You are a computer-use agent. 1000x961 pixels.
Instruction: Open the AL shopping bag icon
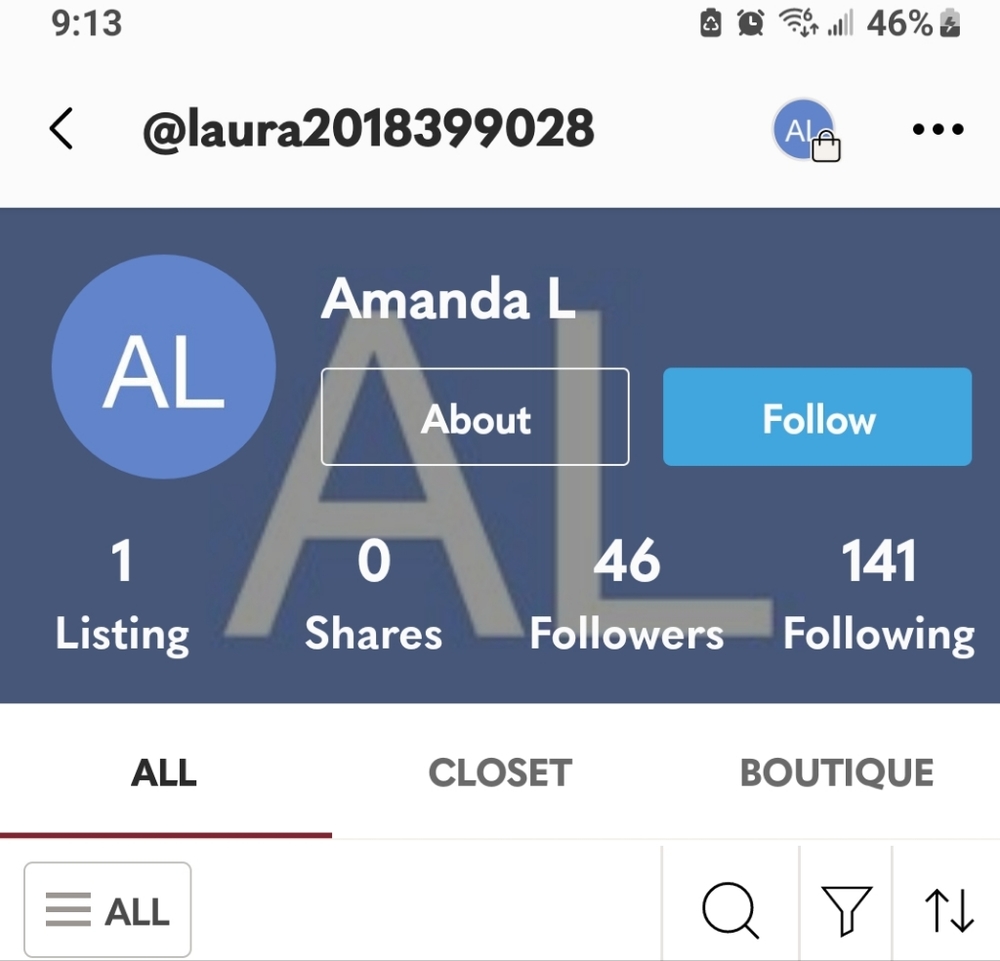click(806, 131)
